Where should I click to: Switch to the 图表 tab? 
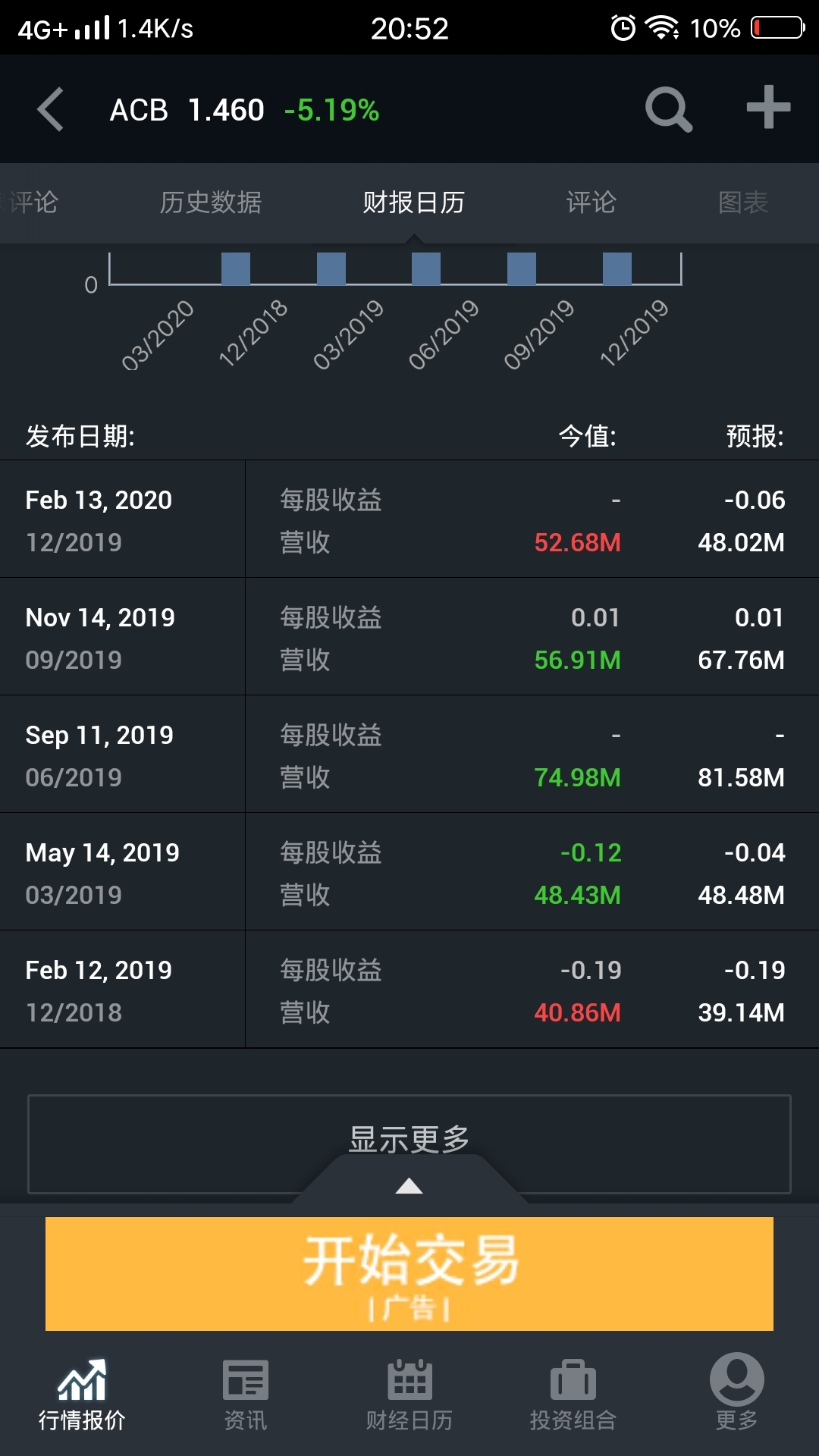click(743, 202)
